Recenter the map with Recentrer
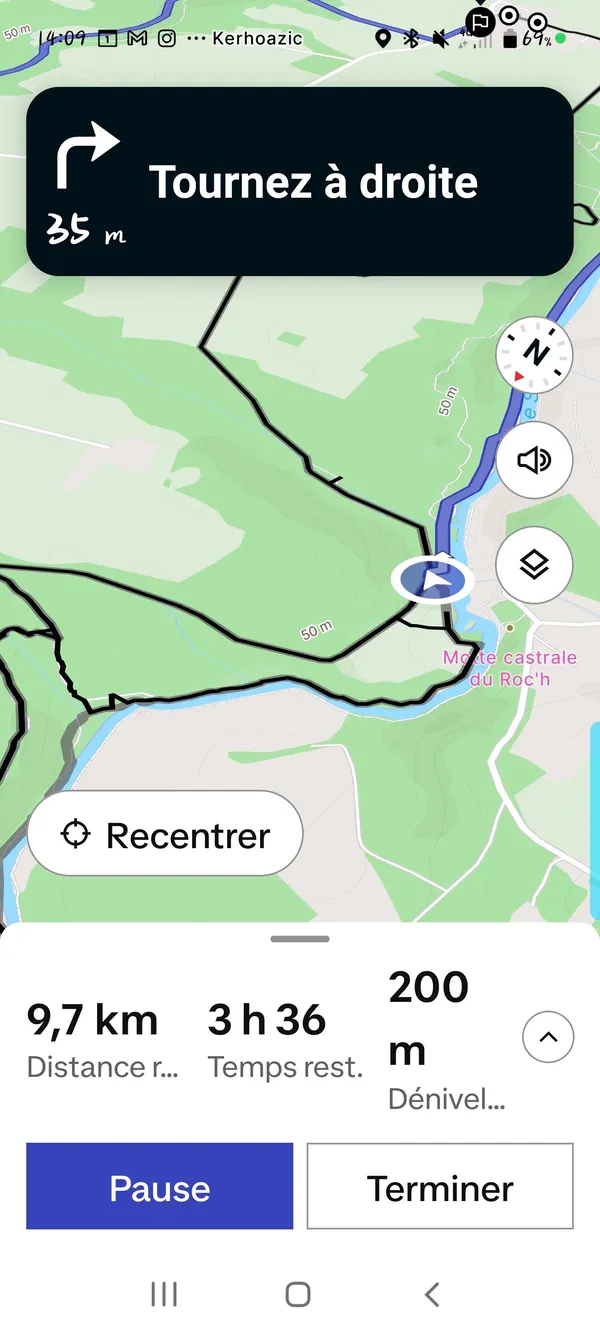The width and height of the screenshot is (600, 1333). (165, 834)
